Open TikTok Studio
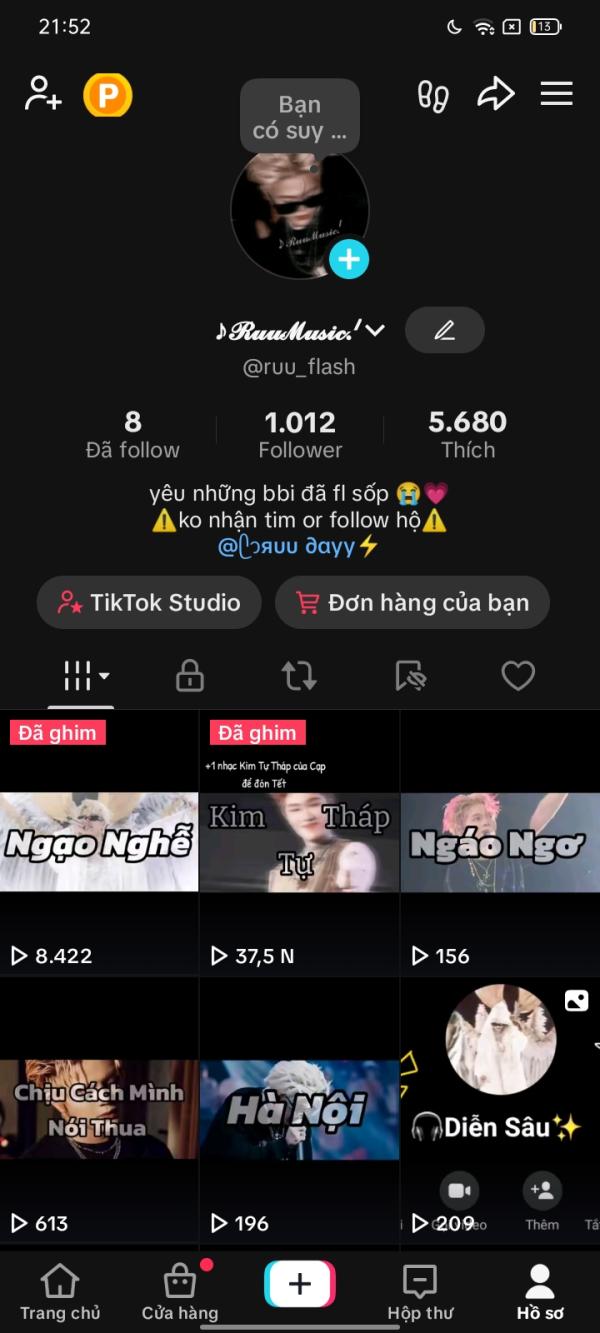Screen dimensions: 600x1333 (149, 603)
